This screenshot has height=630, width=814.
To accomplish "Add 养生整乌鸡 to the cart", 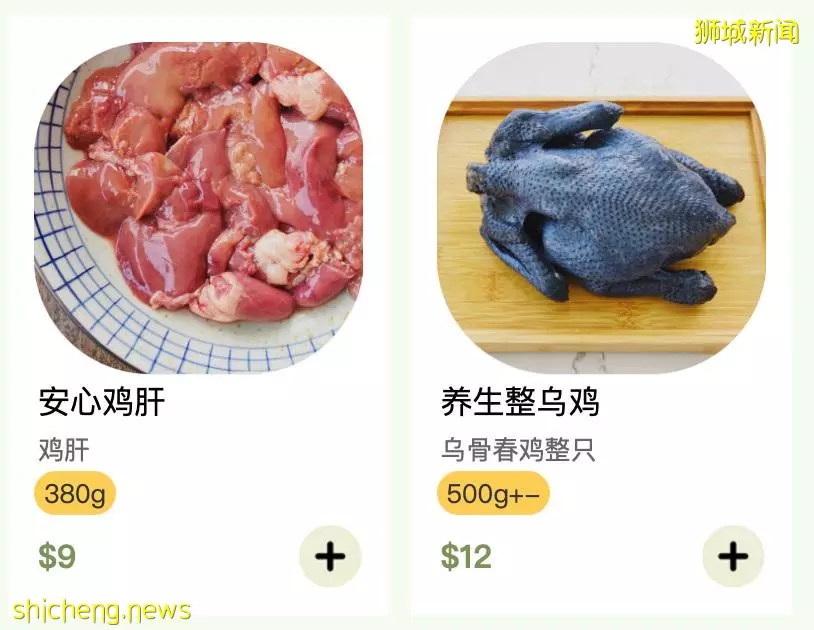I will (732, 556).
